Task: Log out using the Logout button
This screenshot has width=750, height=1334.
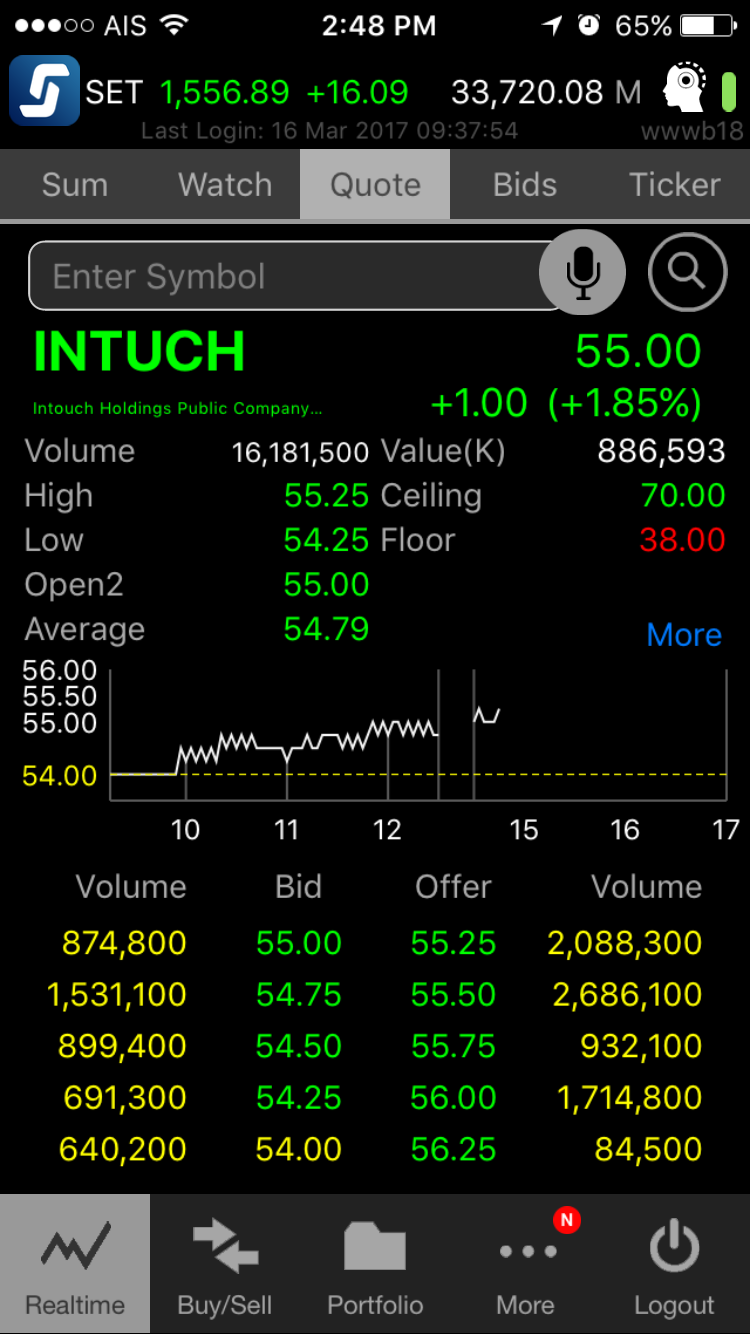Action: [x=675, y=1264]
